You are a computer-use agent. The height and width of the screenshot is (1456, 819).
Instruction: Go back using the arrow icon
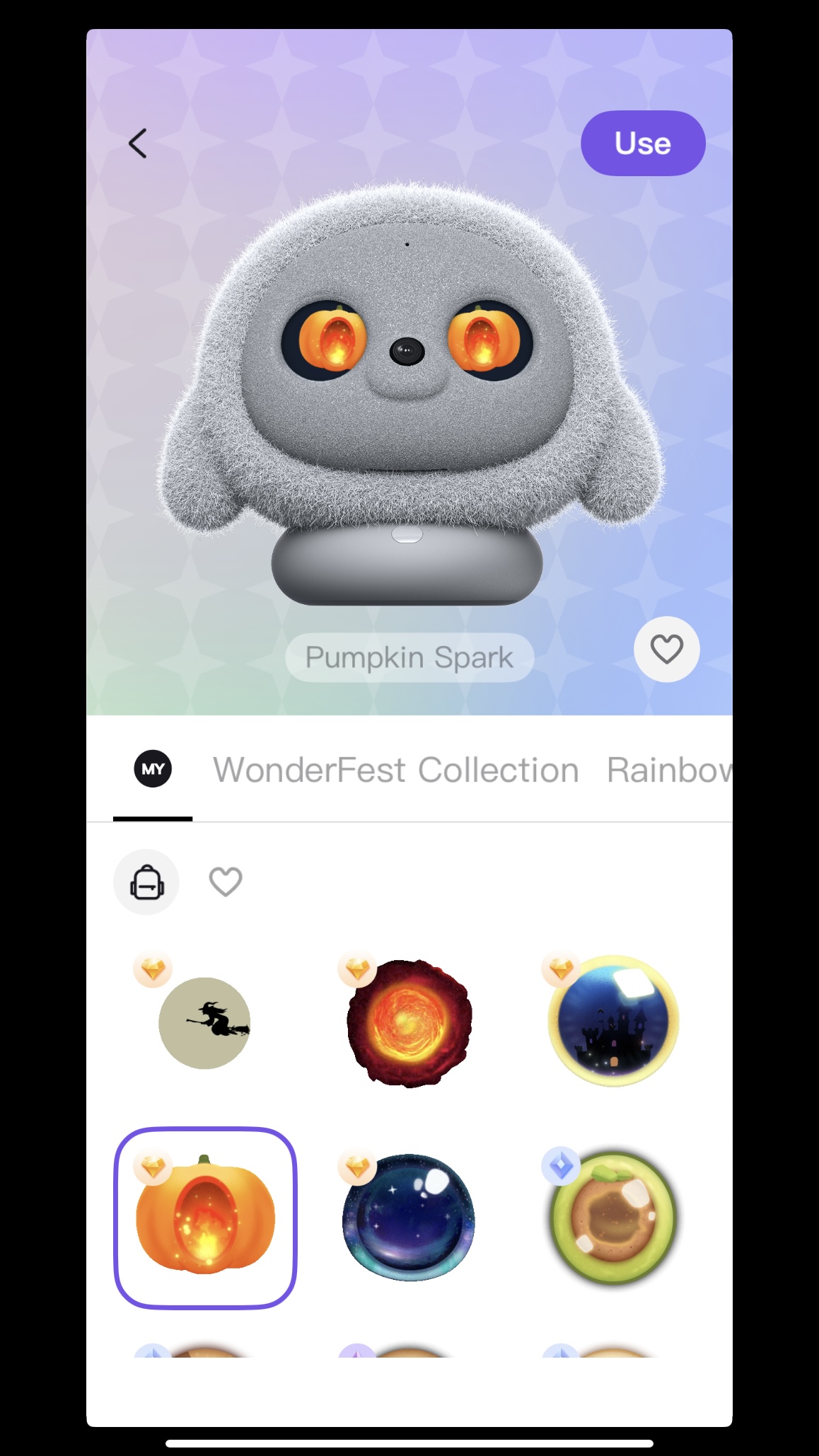coord(138,143)
